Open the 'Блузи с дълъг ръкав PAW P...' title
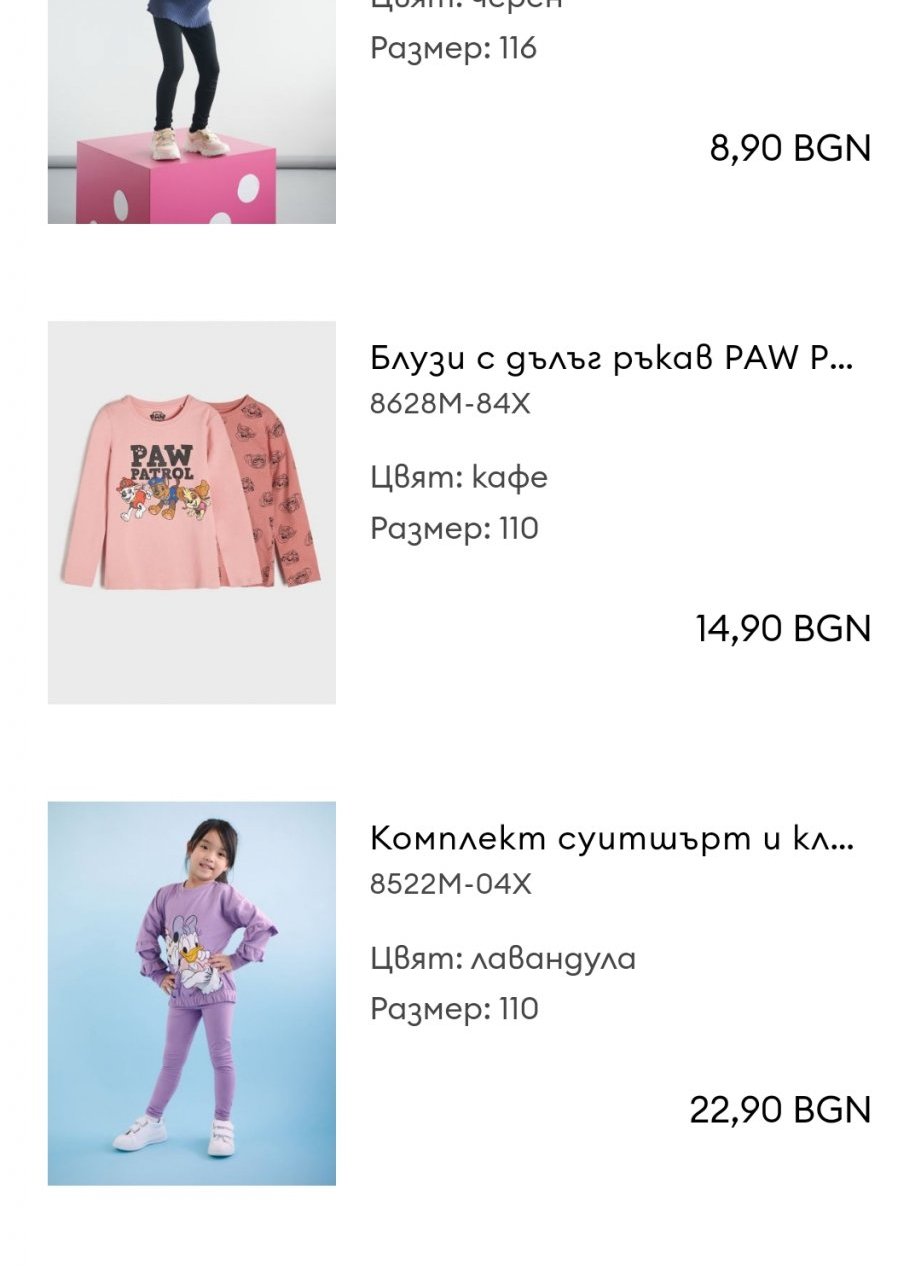The height and width of the screenshot is (1266, 921). (611, 358)
